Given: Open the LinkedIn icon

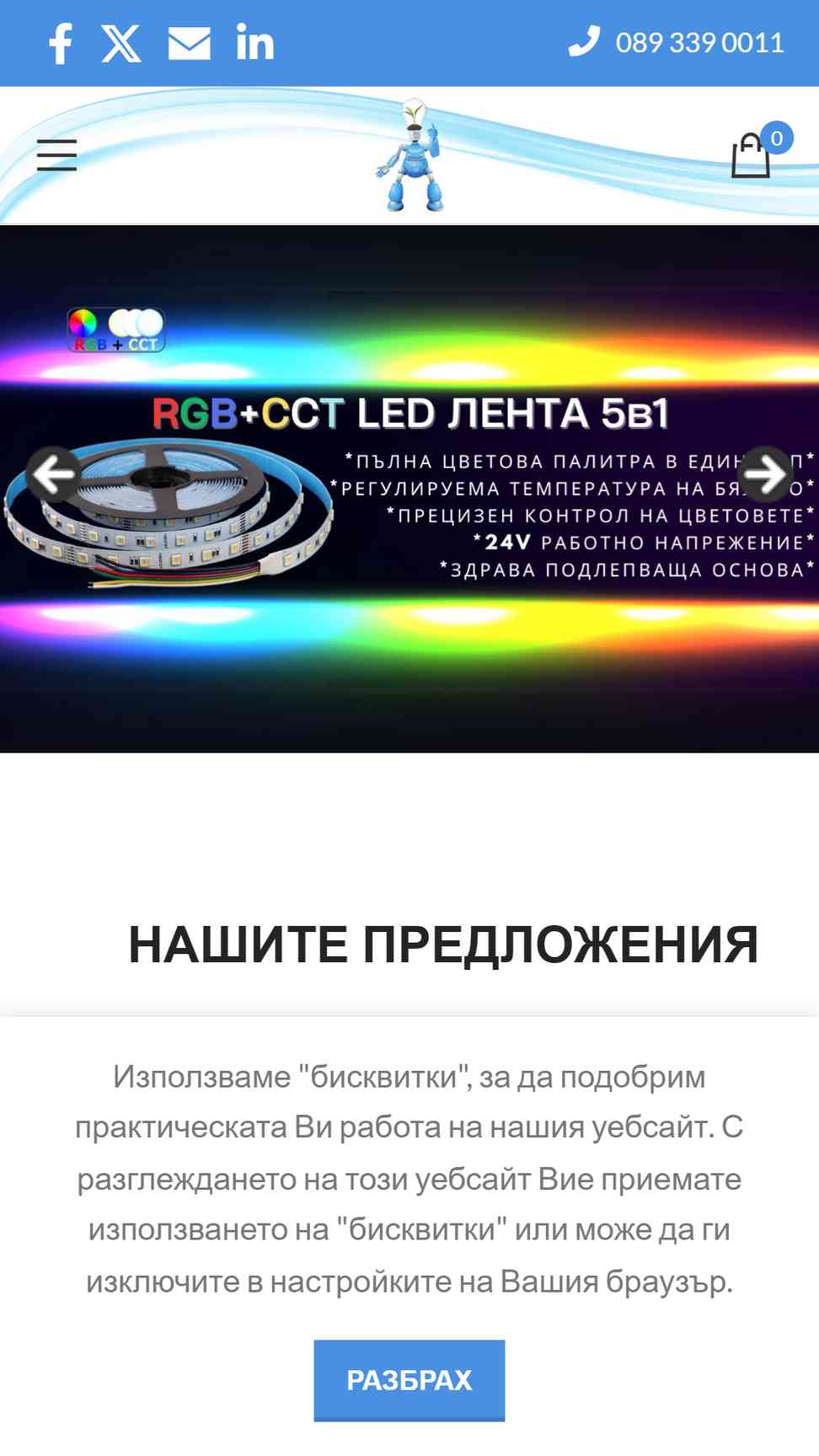Looking at the screenshot, I should [255, 43].
